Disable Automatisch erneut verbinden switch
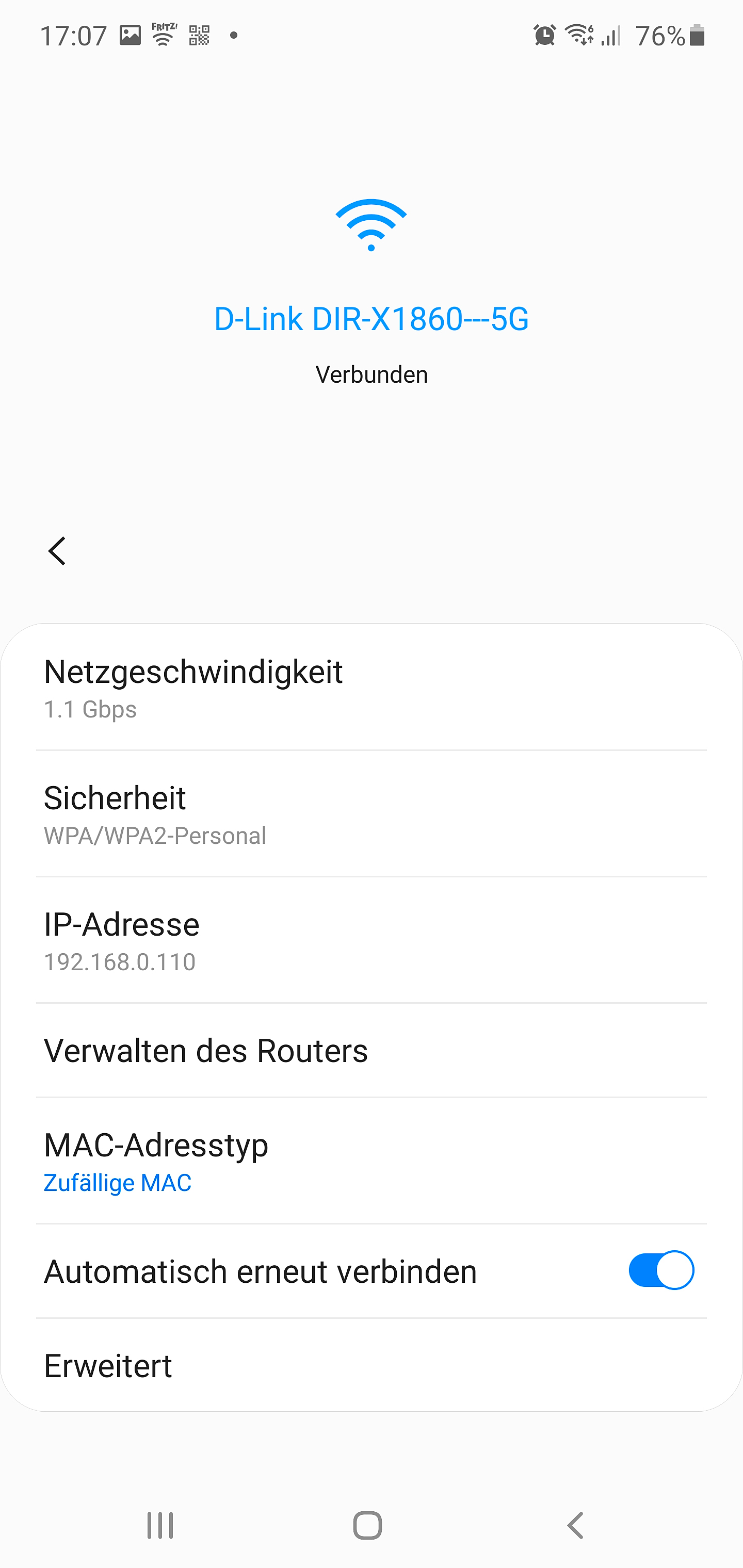The width and height of the screenshot is (743, 1568). coord(661,1270)
